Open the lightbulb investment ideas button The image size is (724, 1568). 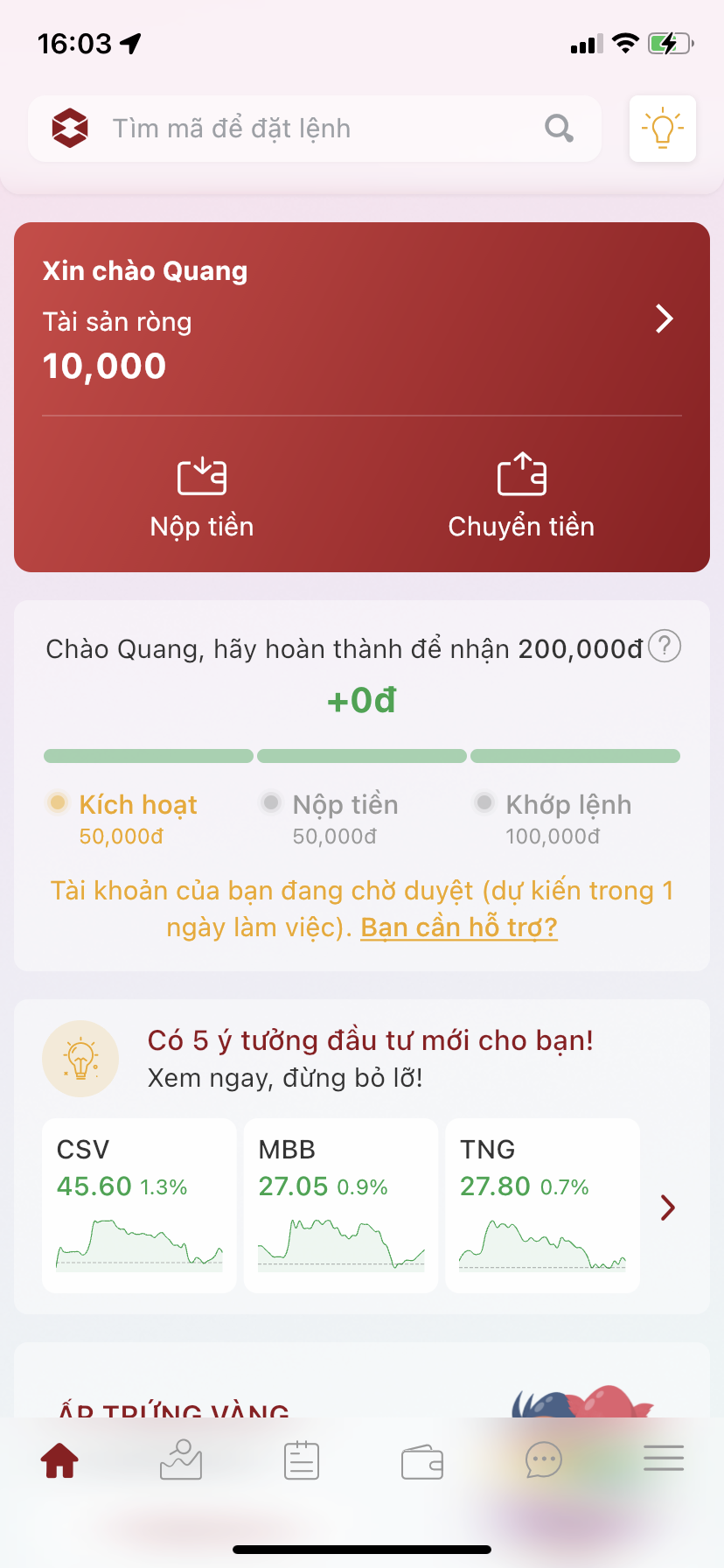point(662,129)
